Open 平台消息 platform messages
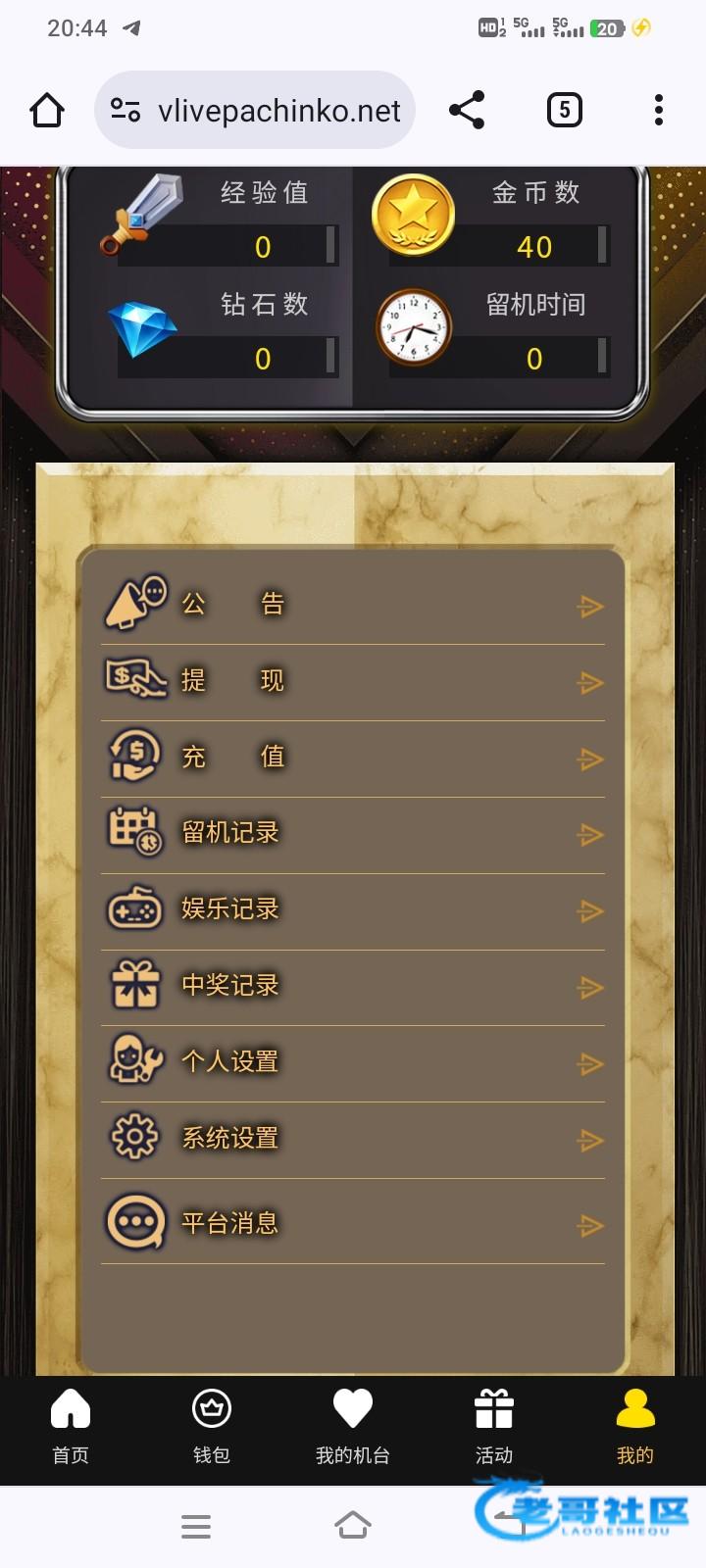706x1568 pixels. [x=353, y=1223]
